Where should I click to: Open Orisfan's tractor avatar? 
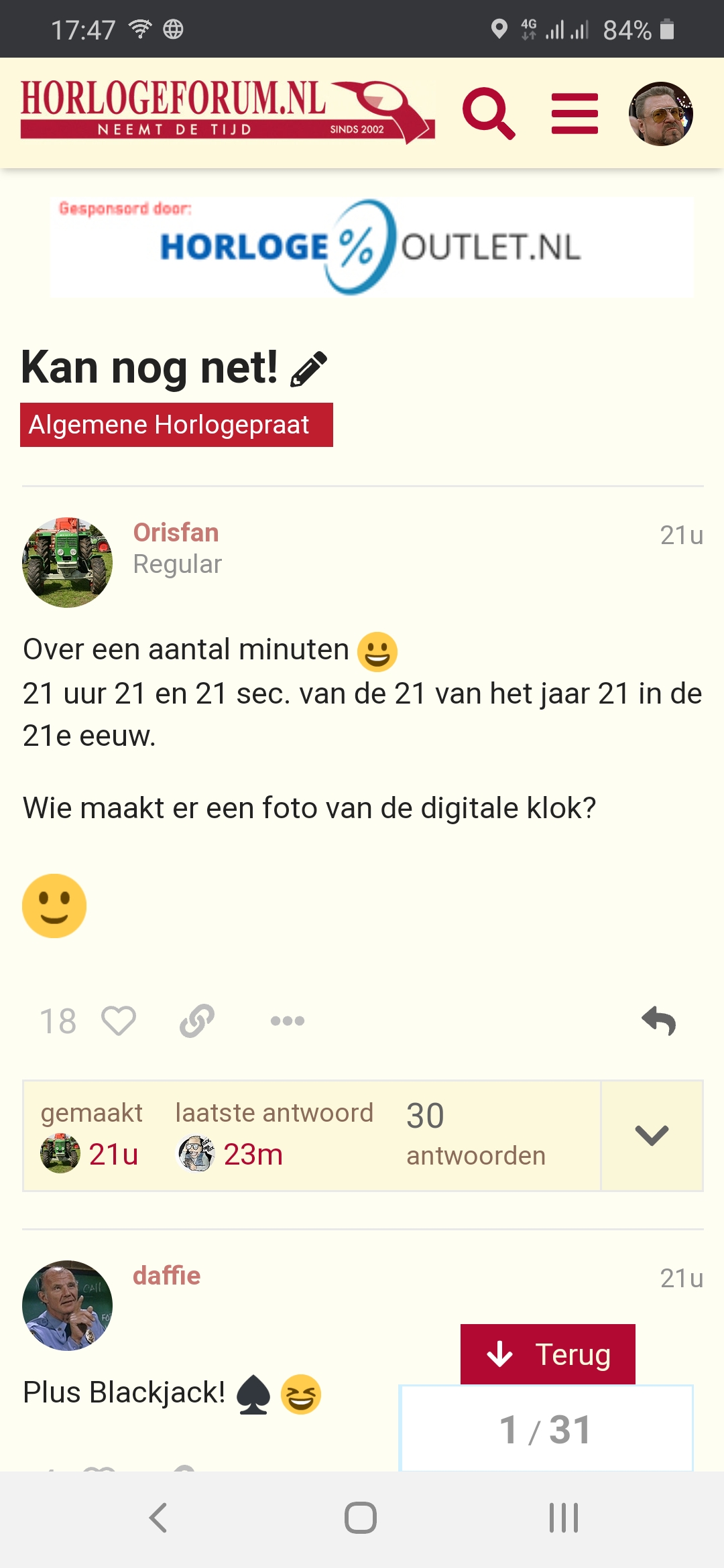click(67, 562)
